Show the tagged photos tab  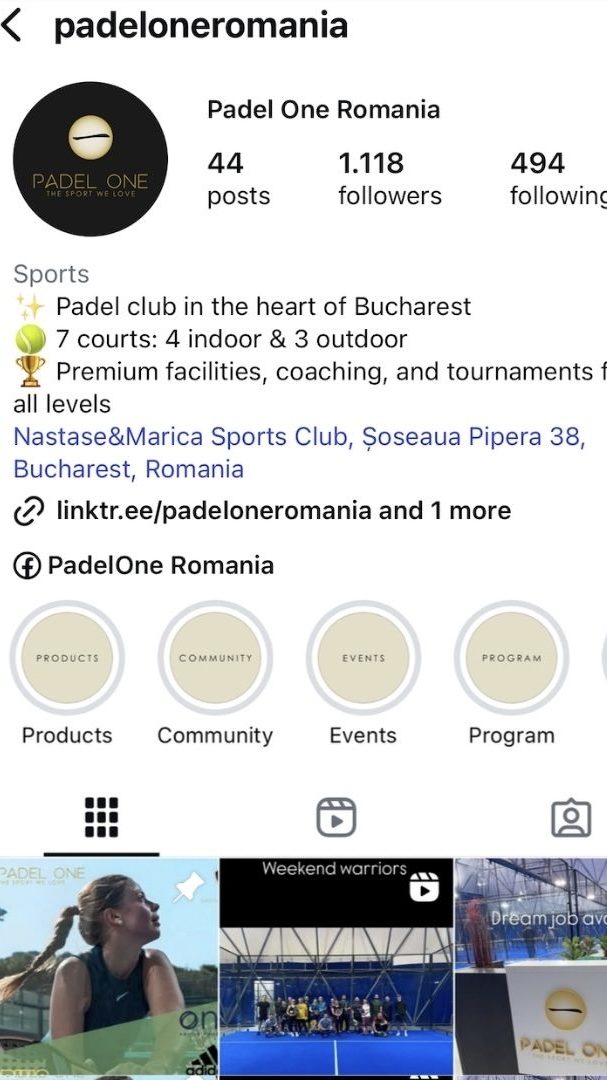pos(570,817)
